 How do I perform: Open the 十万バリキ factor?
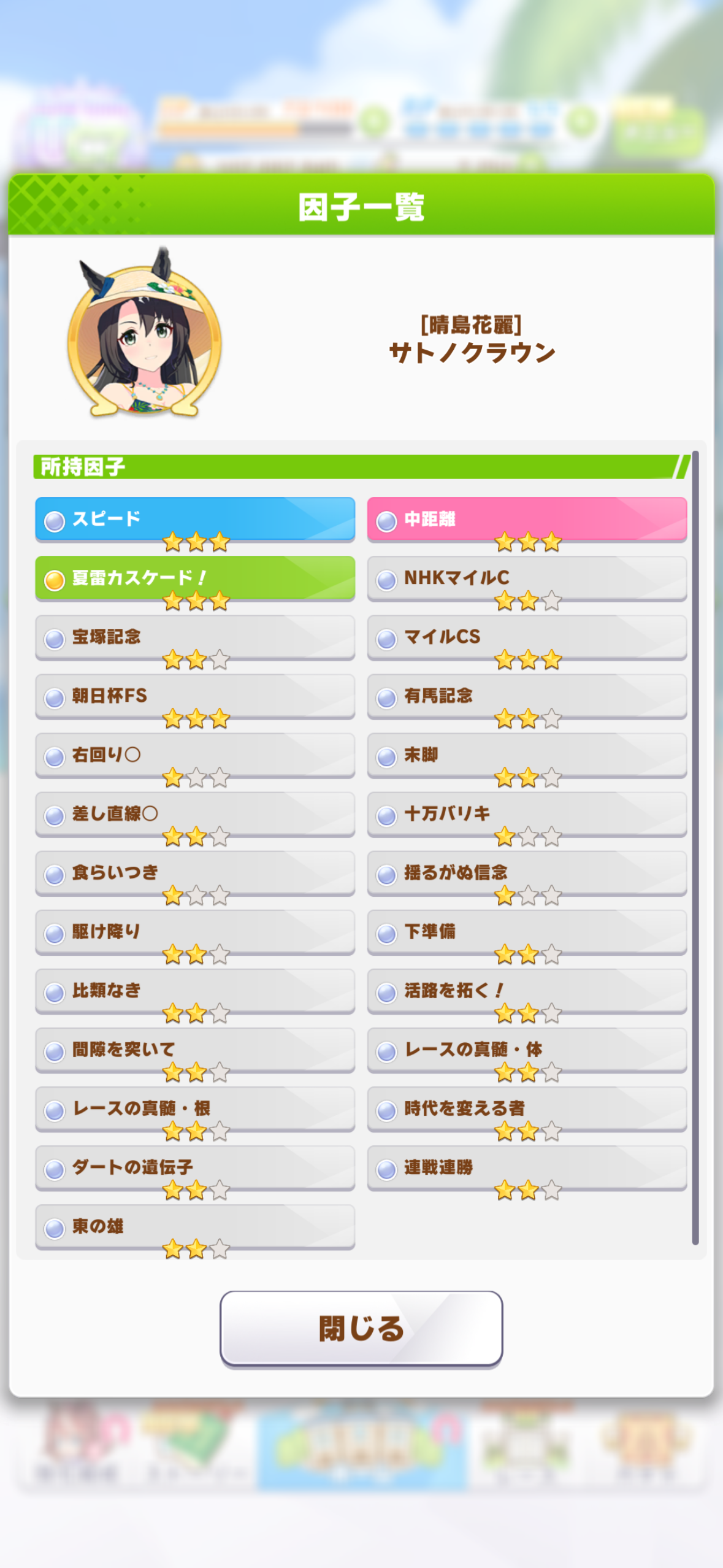[x=527, y=813]
